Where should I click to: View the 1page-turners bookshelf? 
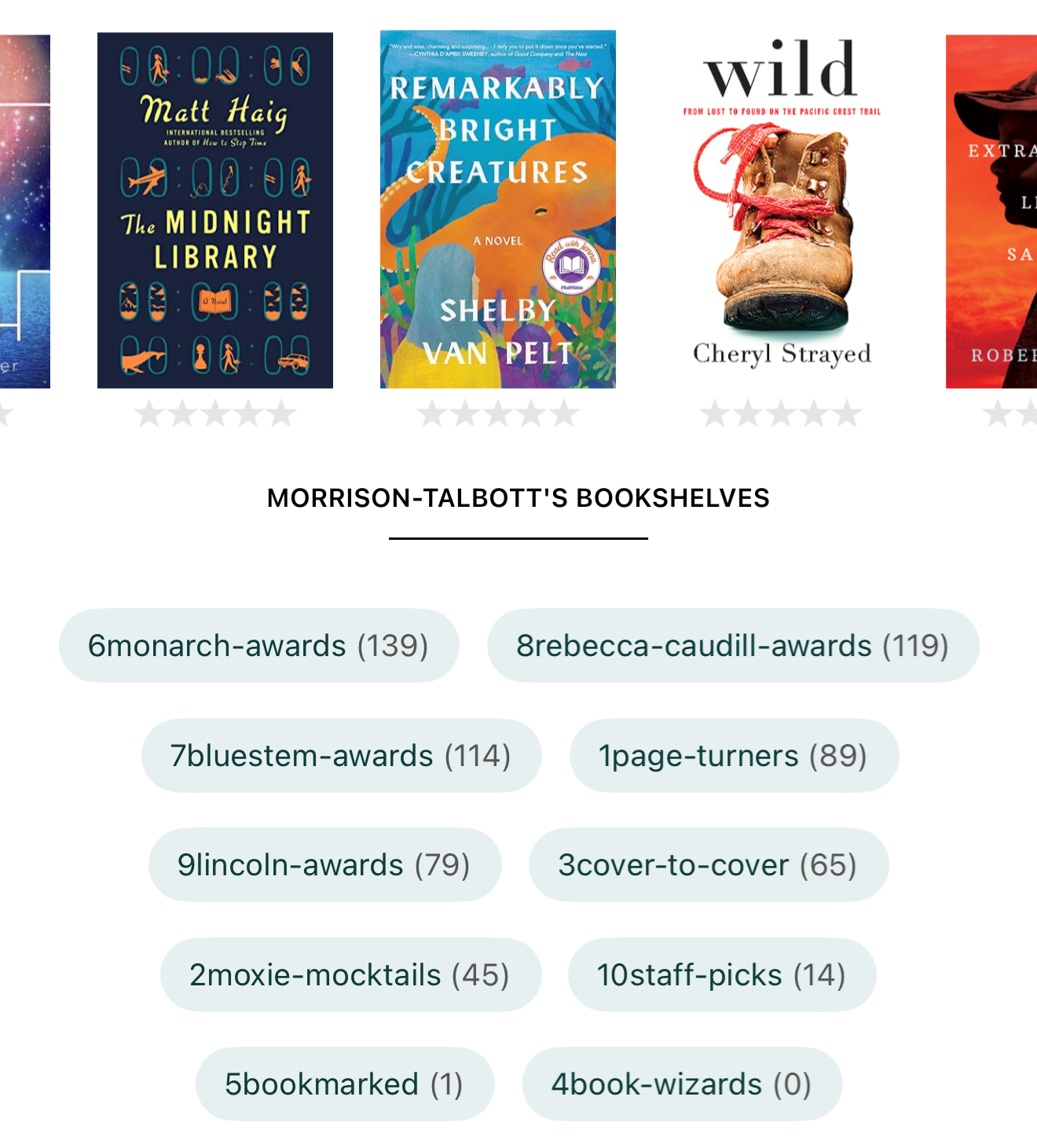[x=733, y=756]
